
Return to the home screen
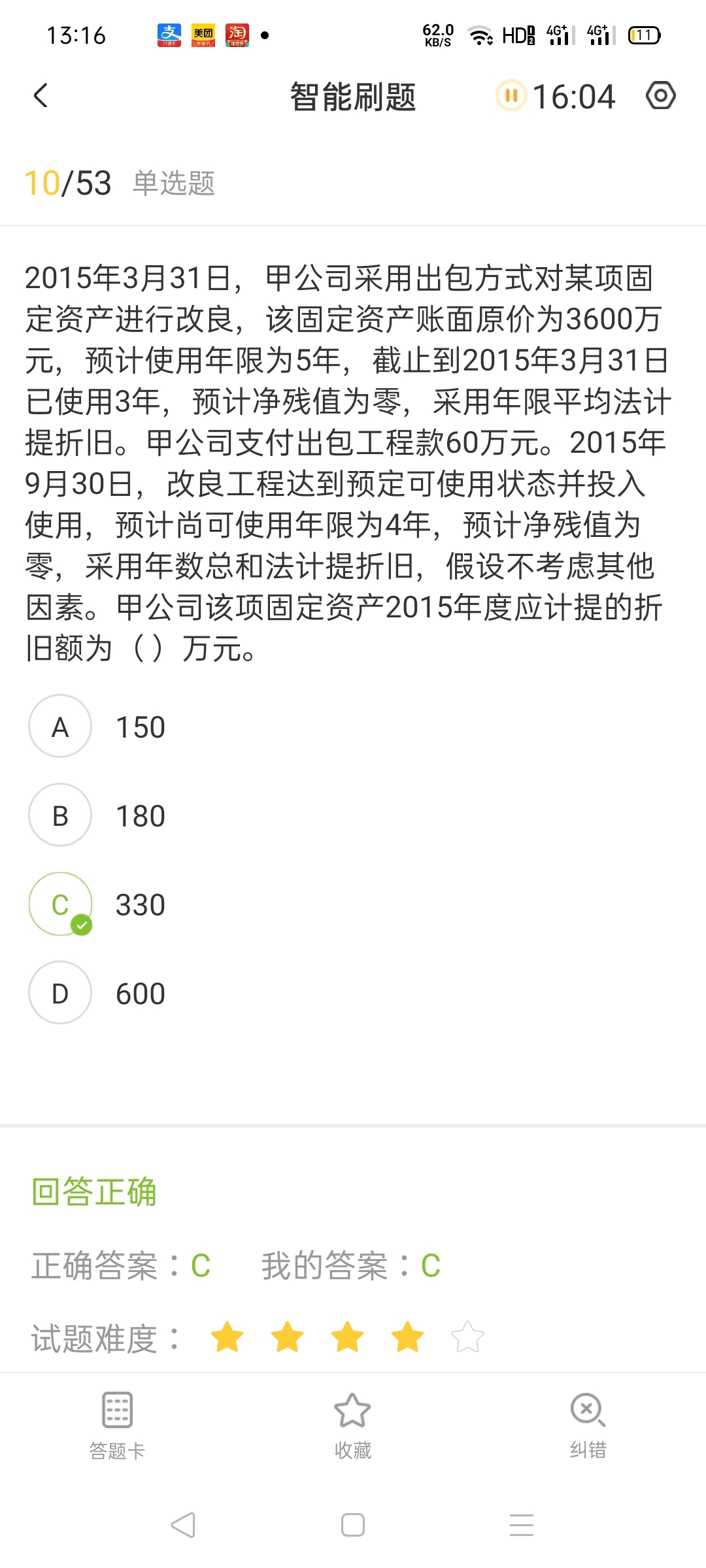(x=352, y=1526)
